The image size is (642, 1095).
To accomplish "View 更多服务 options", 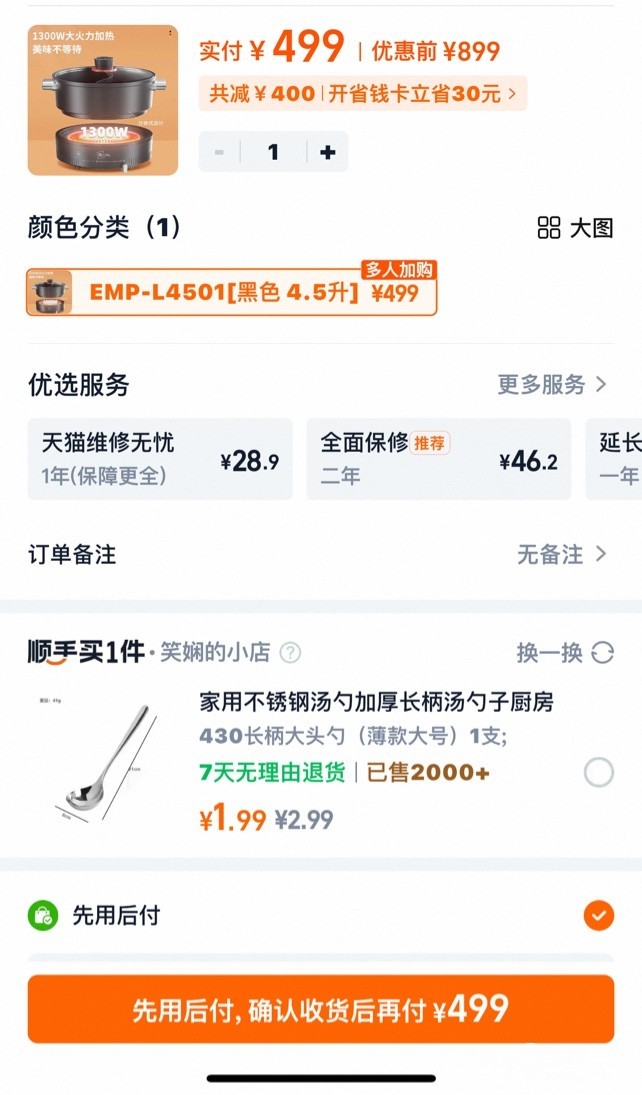I will pyautogui.click(x=552, y=385).
